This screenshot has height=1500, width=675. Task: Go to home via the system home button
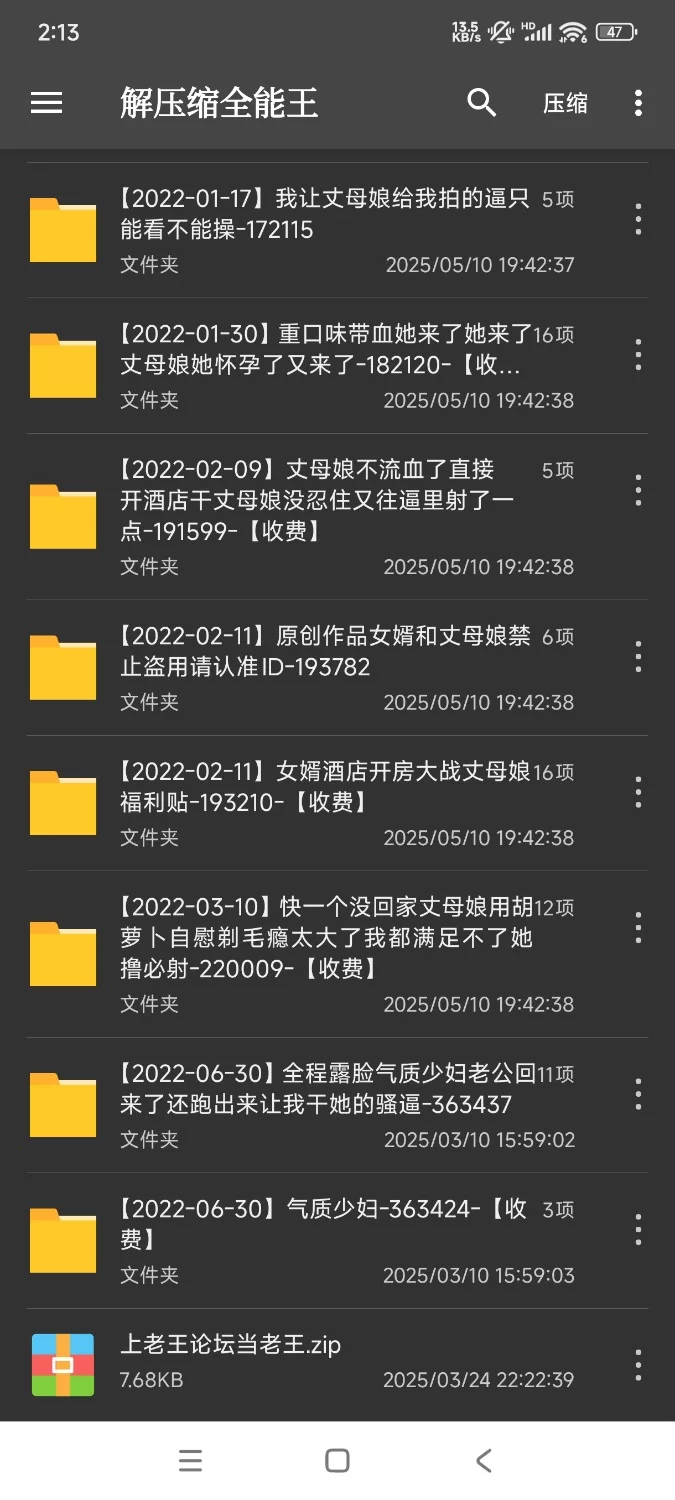click(337, 1461)
